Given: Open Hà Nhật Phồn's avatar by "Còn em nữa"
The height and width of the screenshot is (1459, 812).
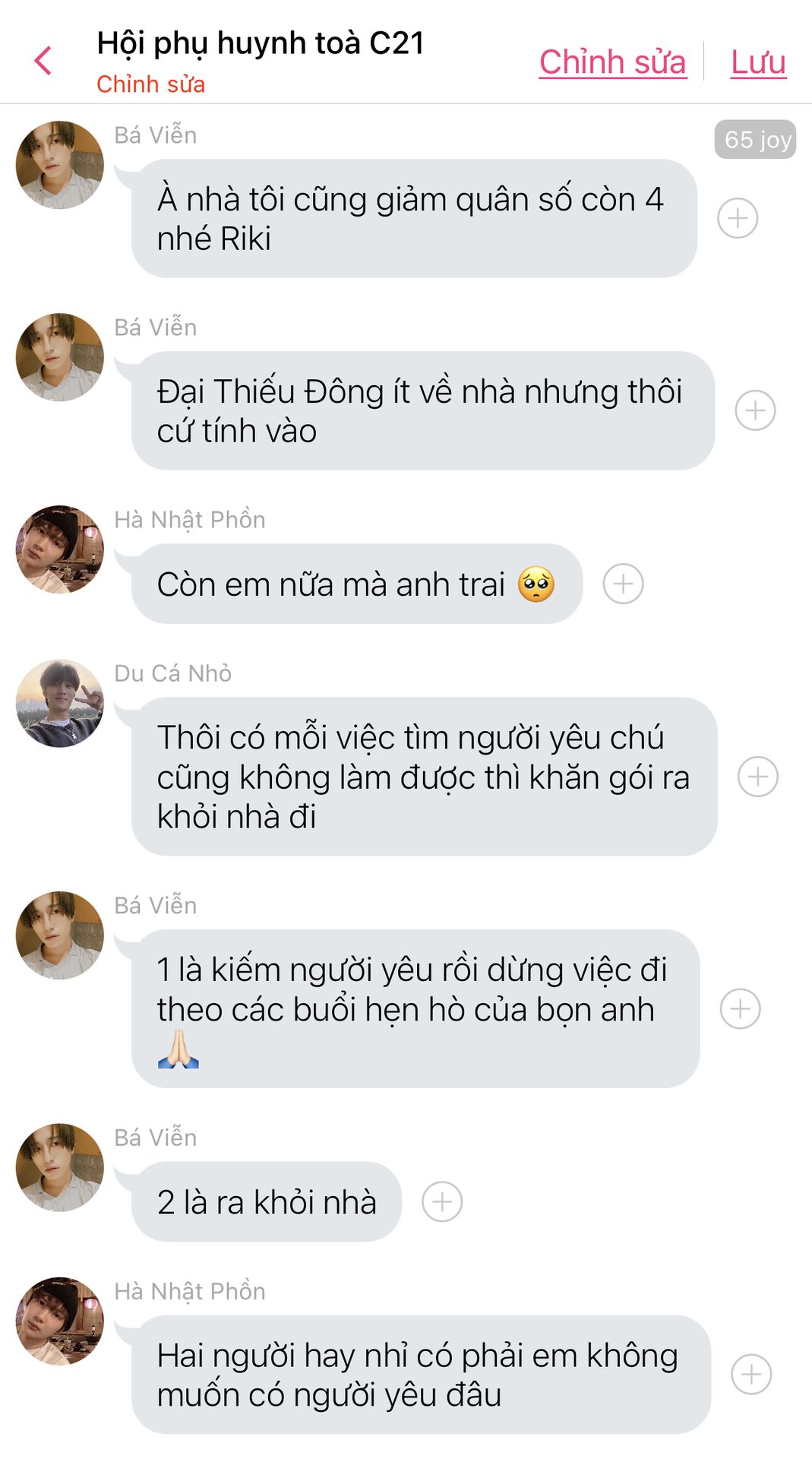Looking at the screenshot, I should point(60,549).
